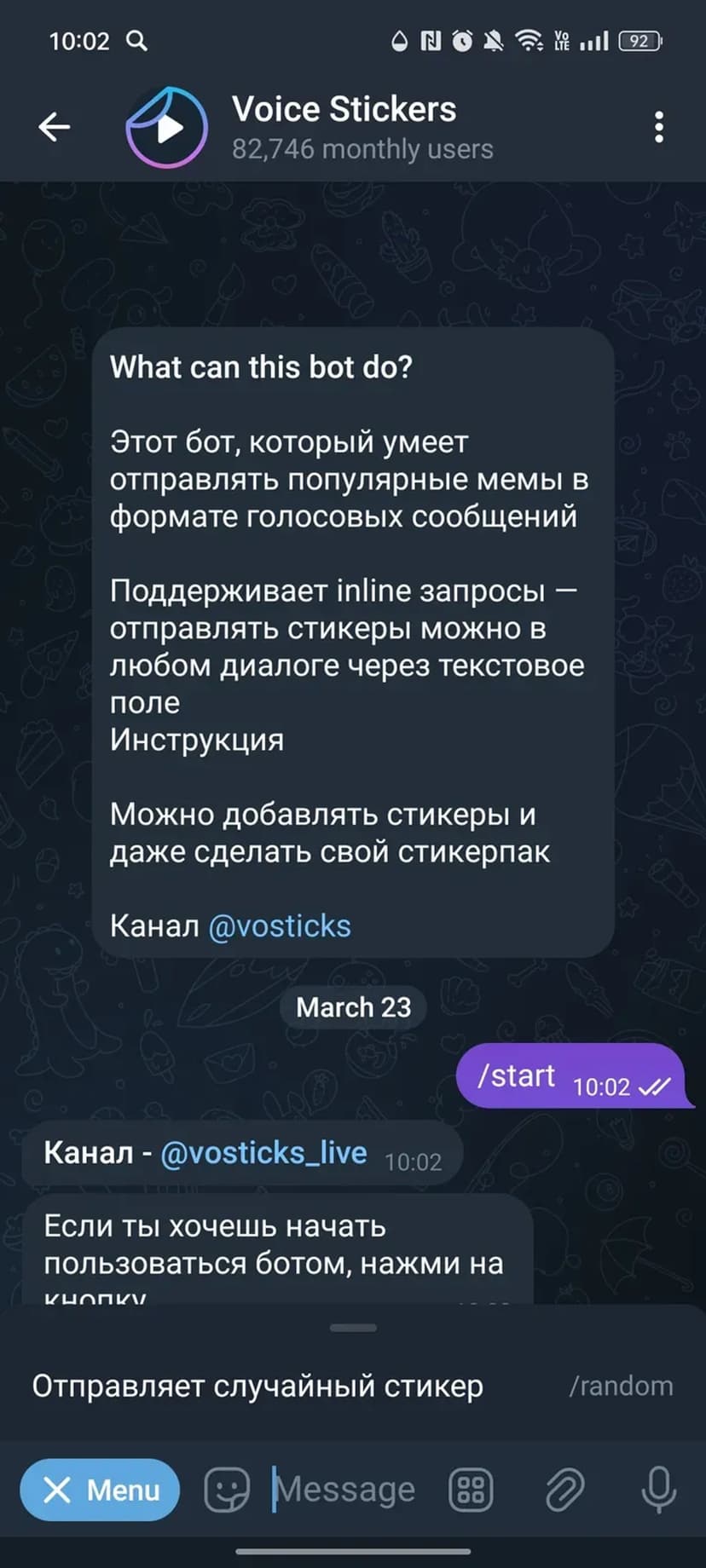Close the bot Menu panel

point(100,1490)
